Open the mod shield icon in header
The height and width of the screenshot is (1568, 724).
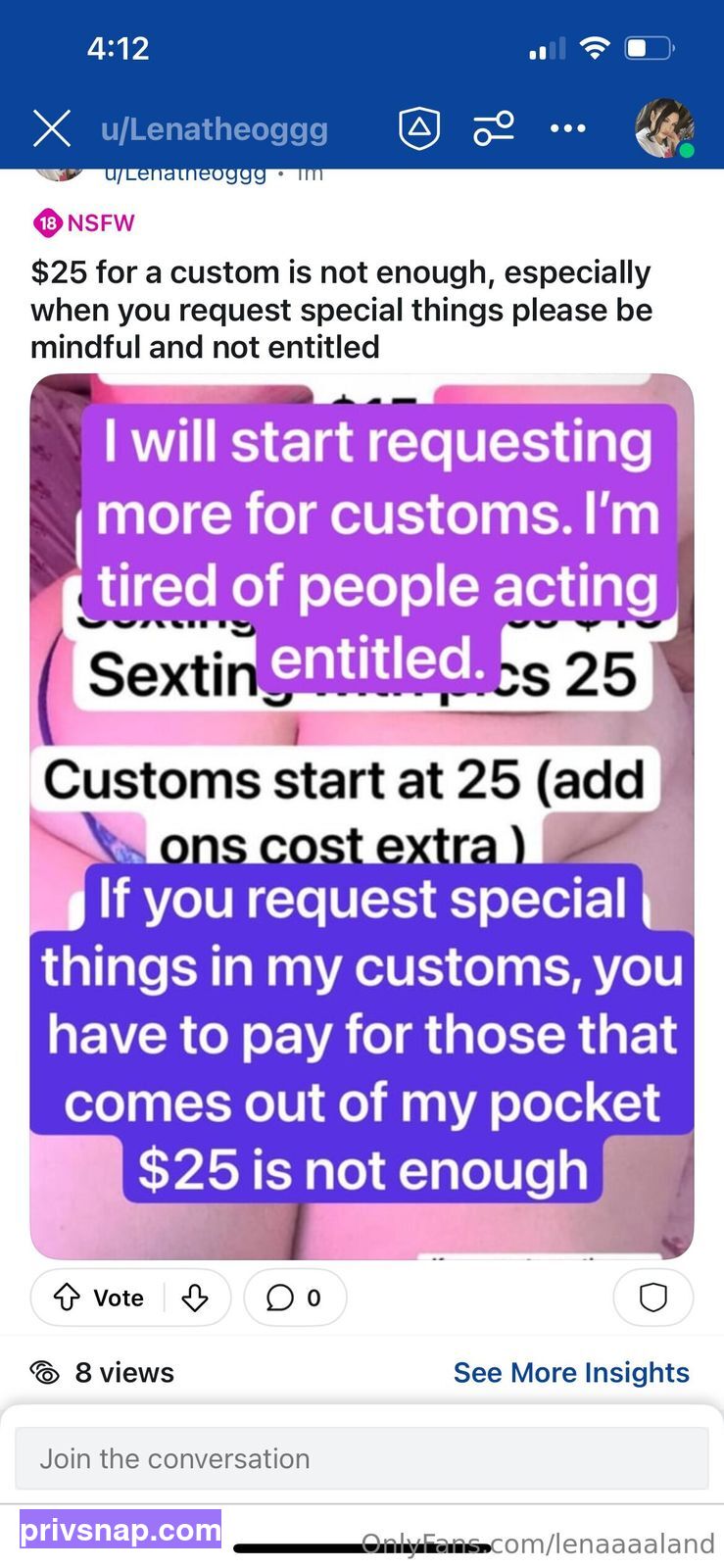pyautogui.click(x=419, y=128)
